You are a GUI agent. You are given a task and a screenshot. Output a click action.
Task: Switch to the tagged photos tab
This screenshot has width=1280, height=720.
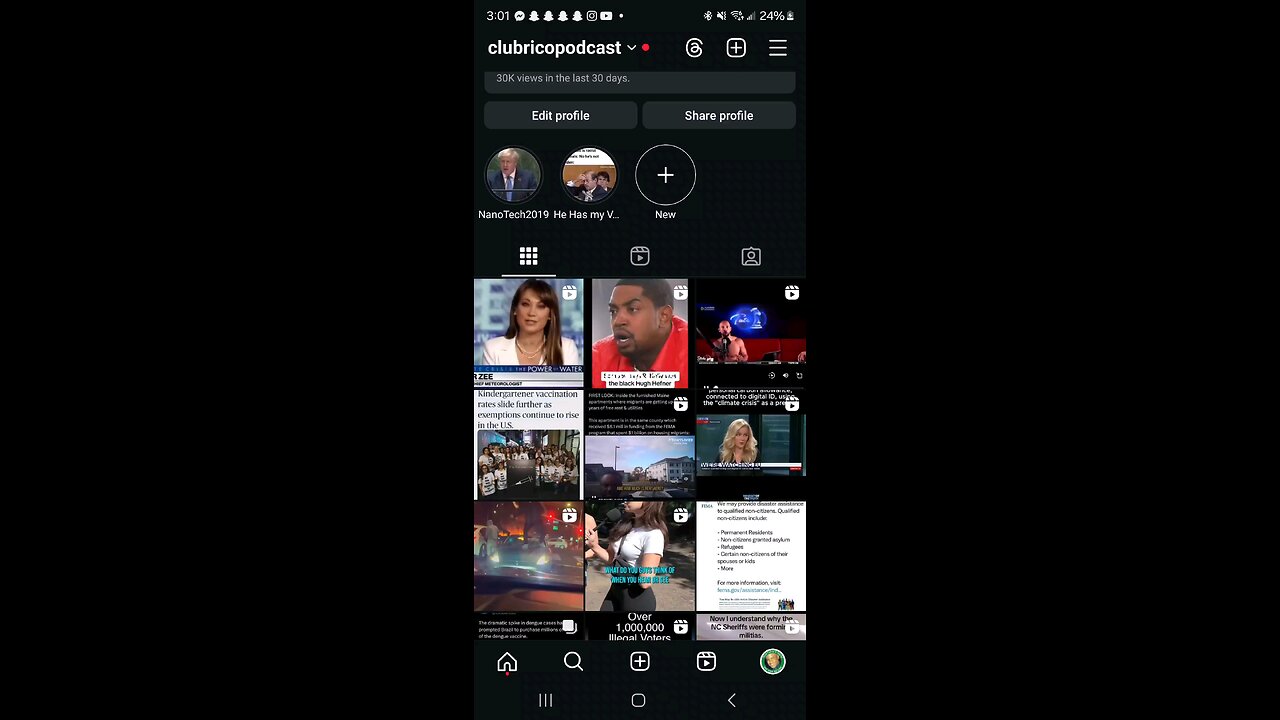point(751,257)
